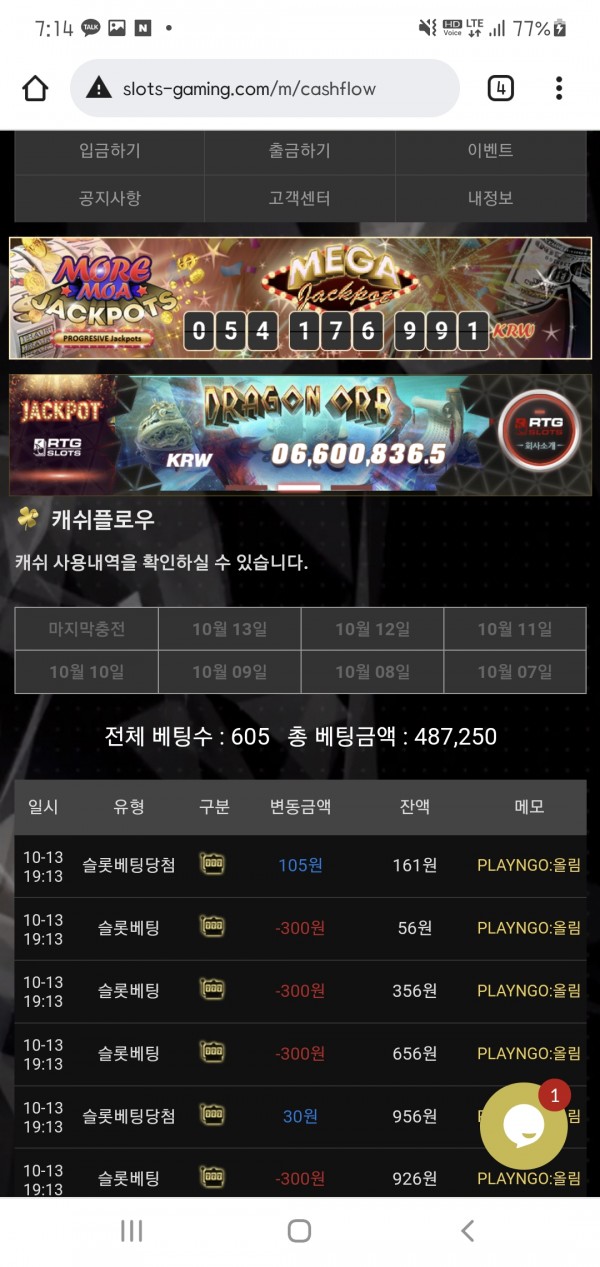The image size is (600, 1267).
Task: Open the browser overflow menu
Action: (559, 89)
